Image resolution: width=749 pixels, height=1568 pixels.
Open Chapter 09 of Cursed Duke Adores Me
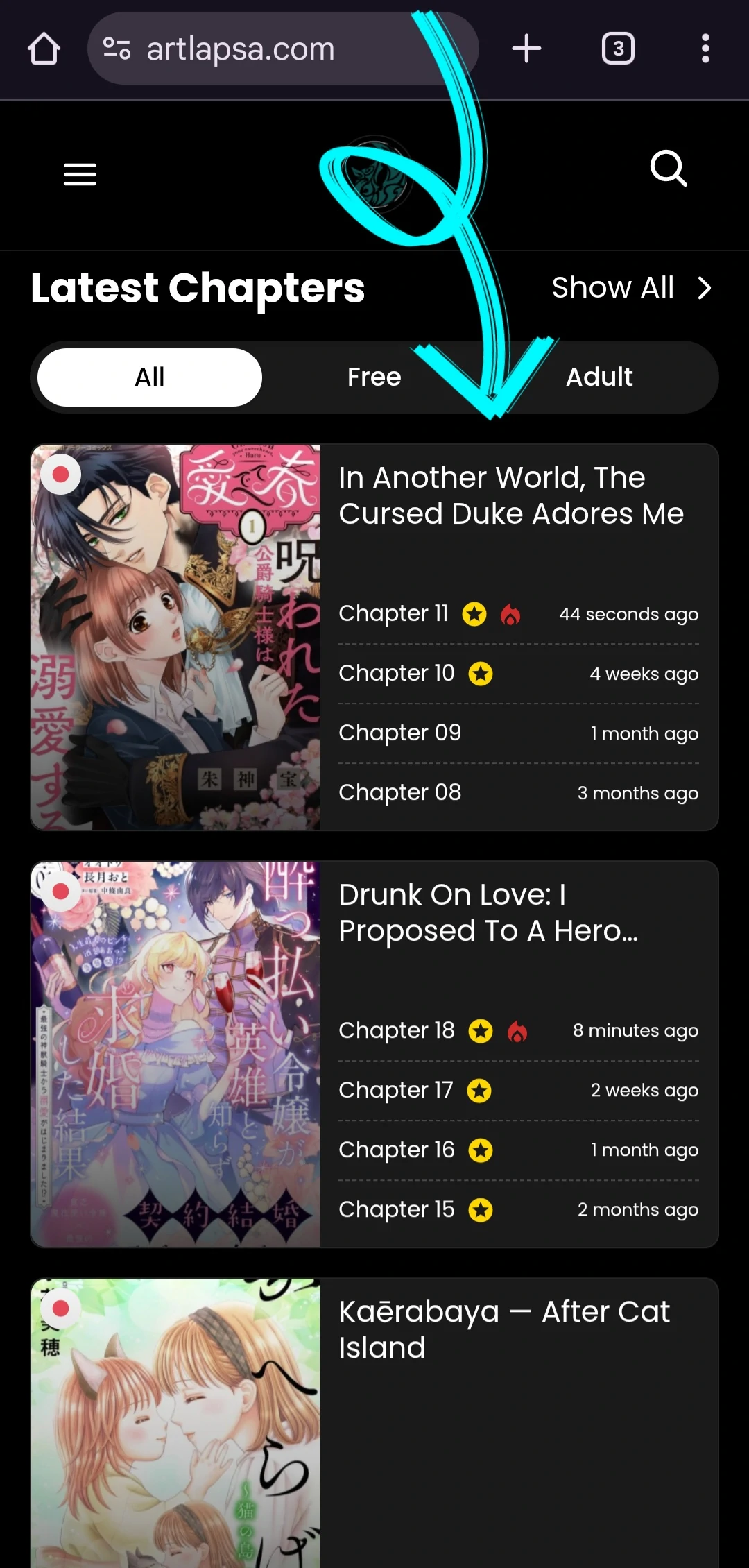(399, 733)
